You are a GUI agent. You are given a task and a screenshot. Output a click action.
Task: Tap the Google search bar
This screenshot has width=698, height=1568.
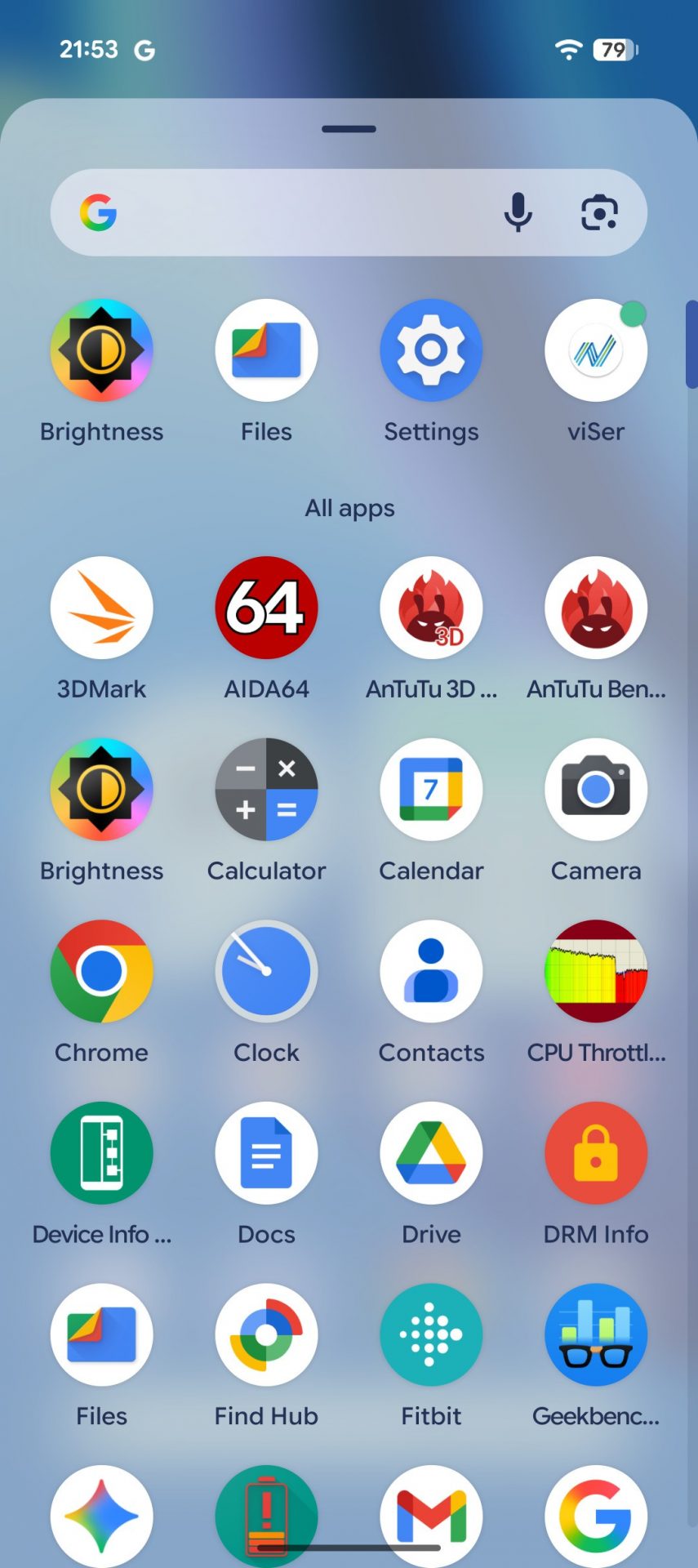pos(302,213)
